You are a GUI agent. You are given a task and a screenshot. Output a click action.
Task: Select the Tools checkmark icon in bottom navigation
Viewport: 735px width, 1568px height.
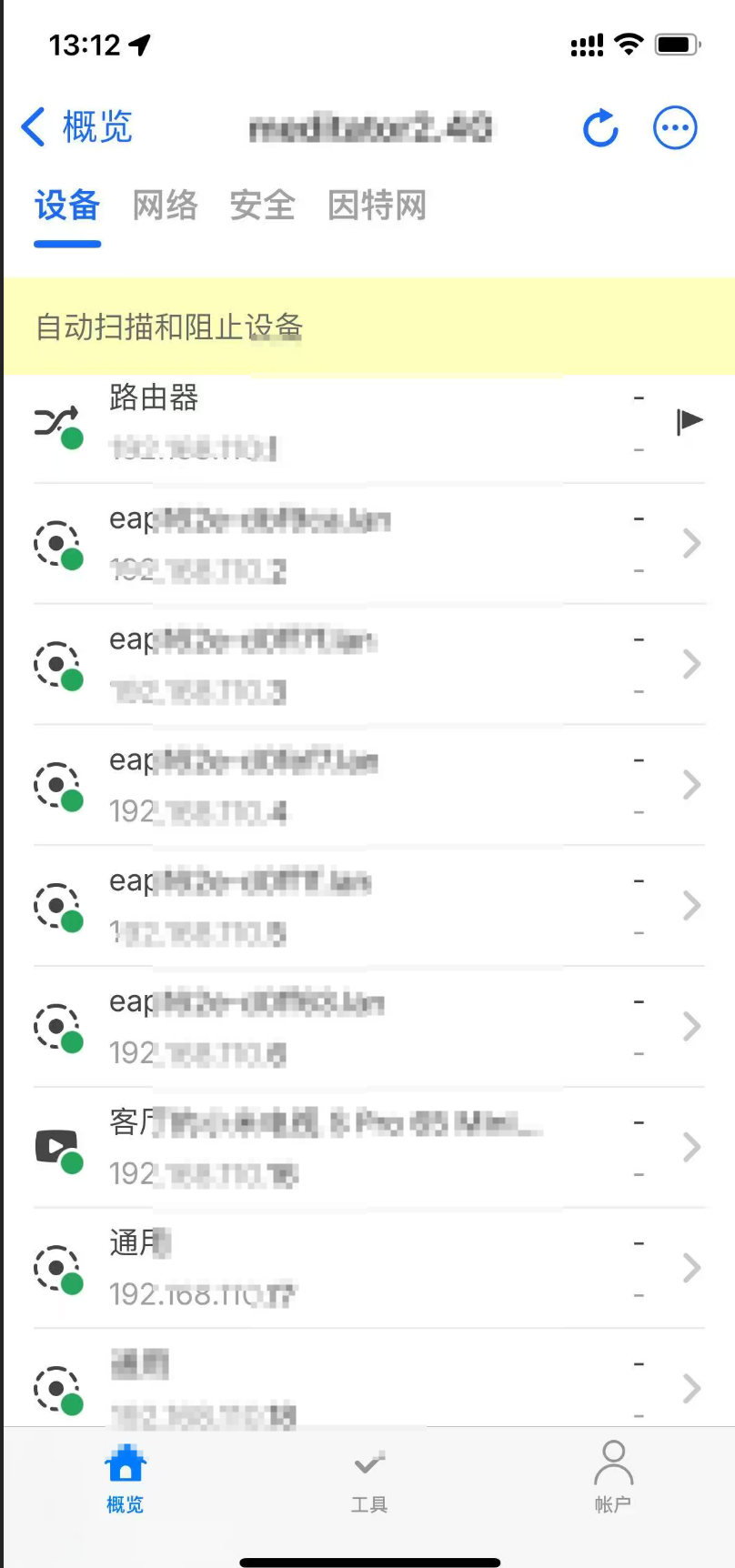click(367, 1462)
